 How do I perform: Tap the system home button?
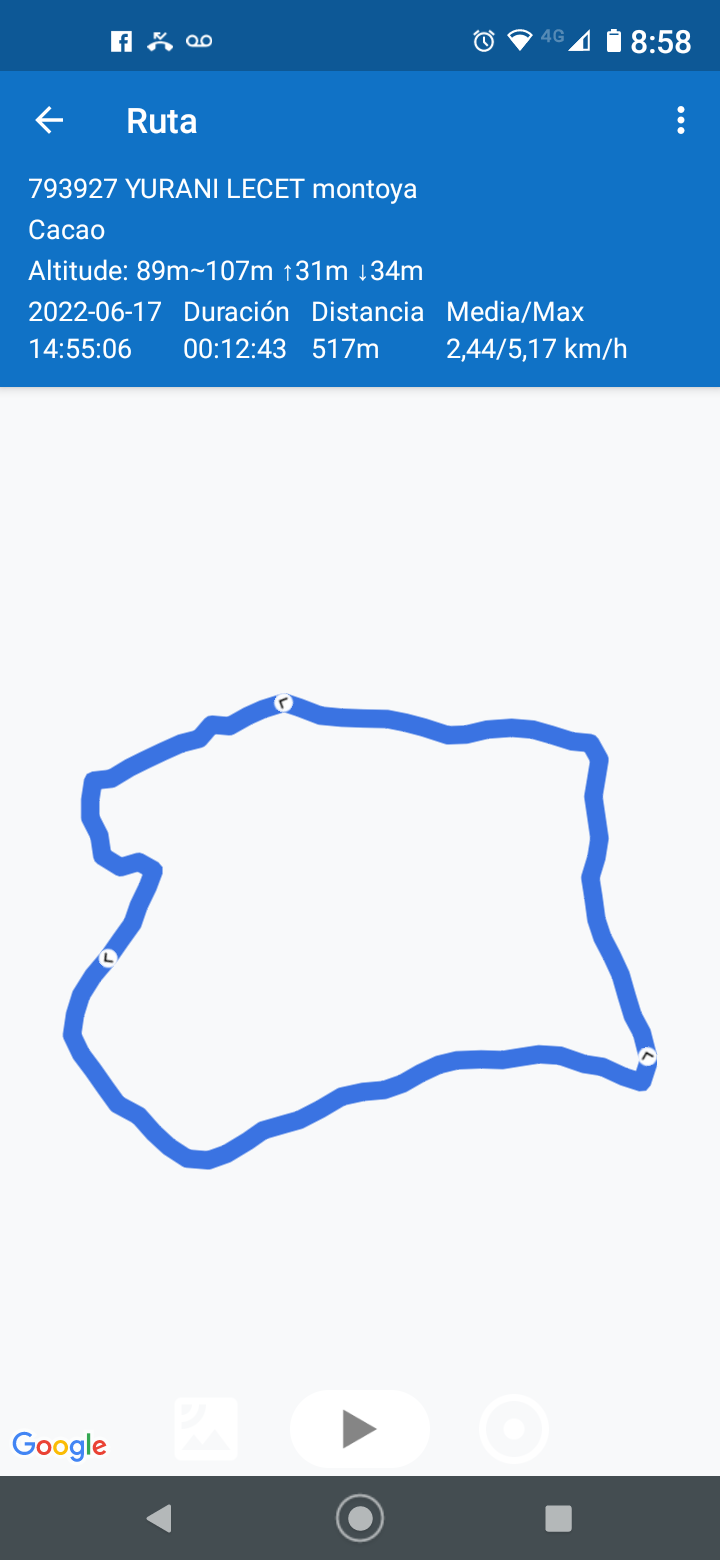pyautogui.click(x=360, y=1518)
